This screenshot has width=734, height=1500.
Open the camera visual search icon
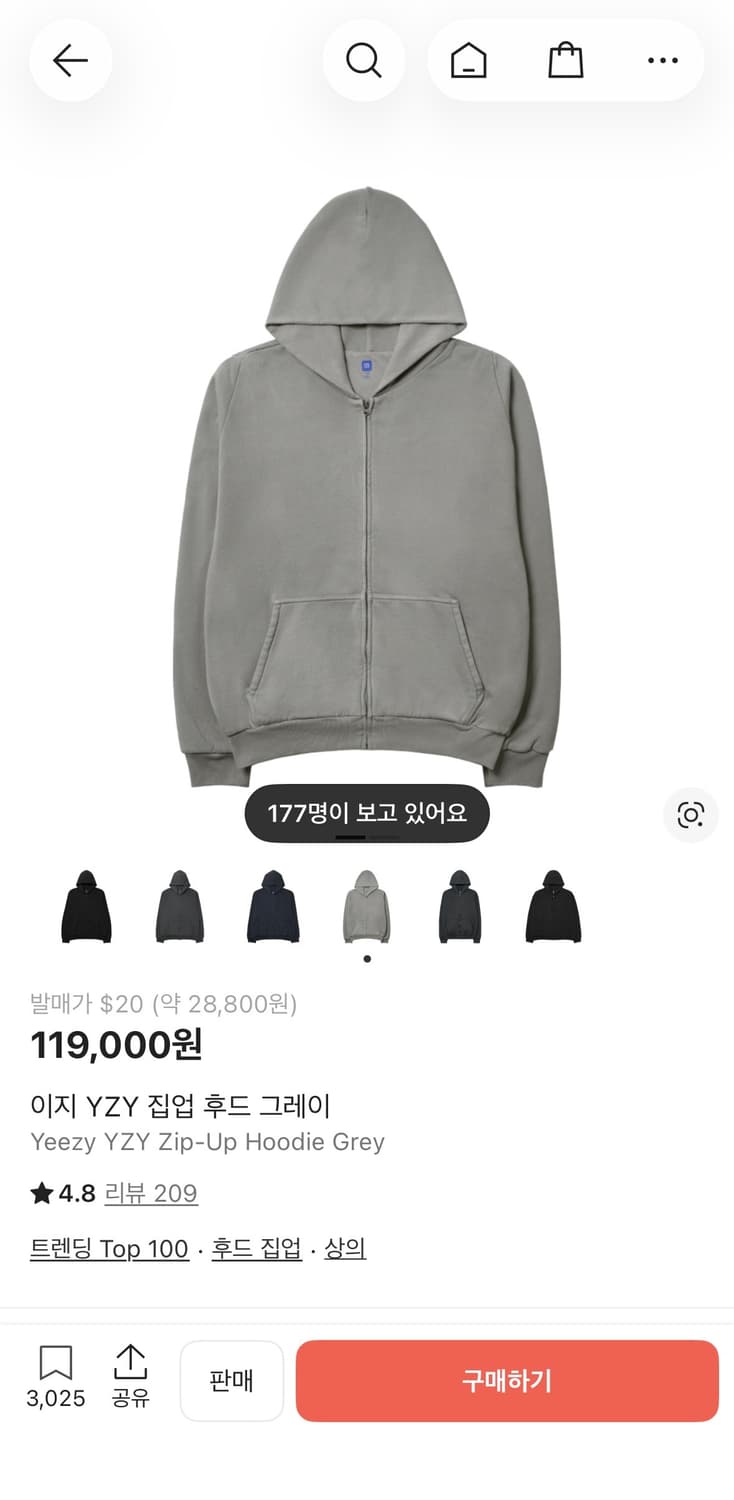[x=691, y=816]
